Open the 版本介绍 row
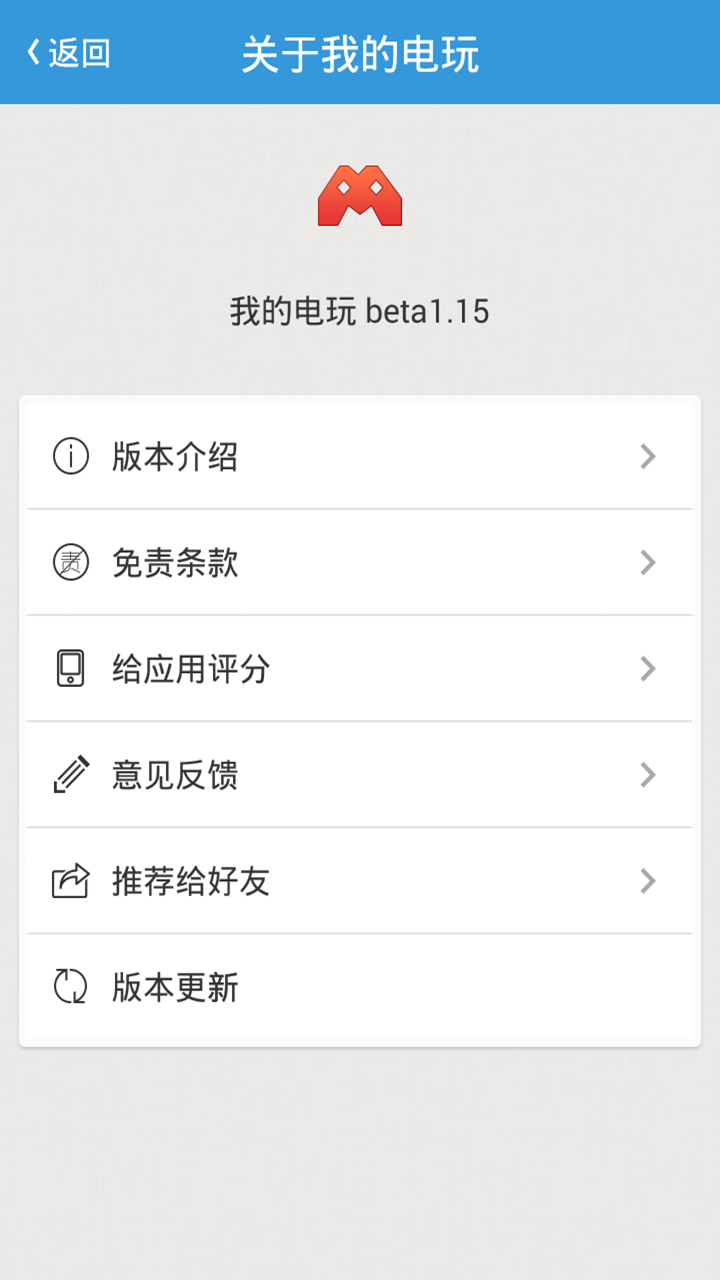The height and width of the screenshot is (1280, 720). (359, 457)
